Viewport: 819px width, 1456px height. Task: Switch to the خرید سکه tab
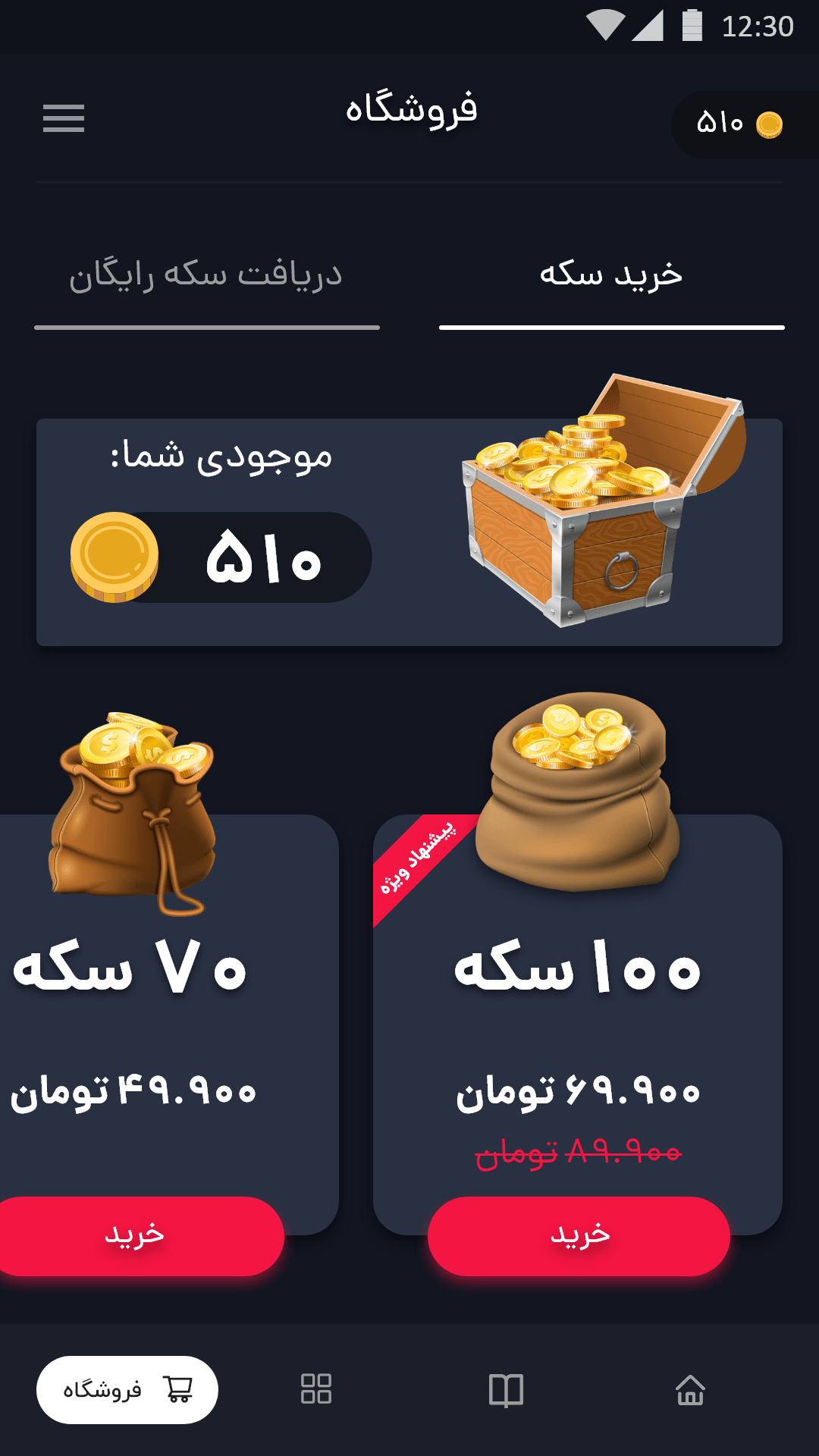coord(611,276)
